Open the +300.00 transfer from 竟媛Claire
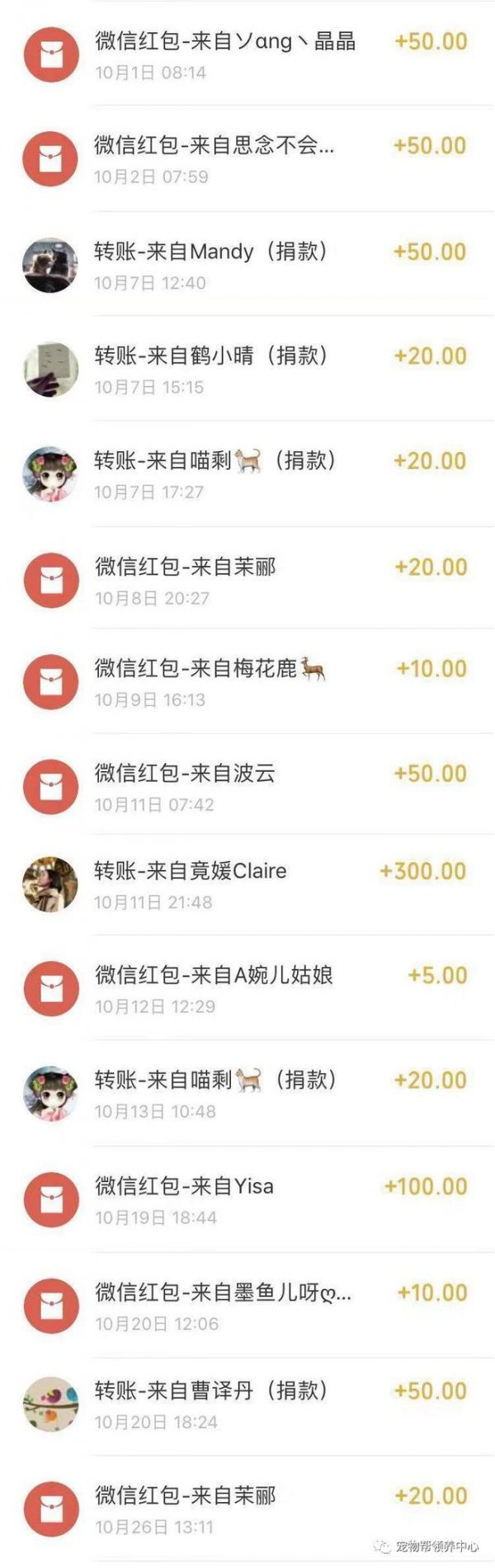495x1568 pixels. 247,884
